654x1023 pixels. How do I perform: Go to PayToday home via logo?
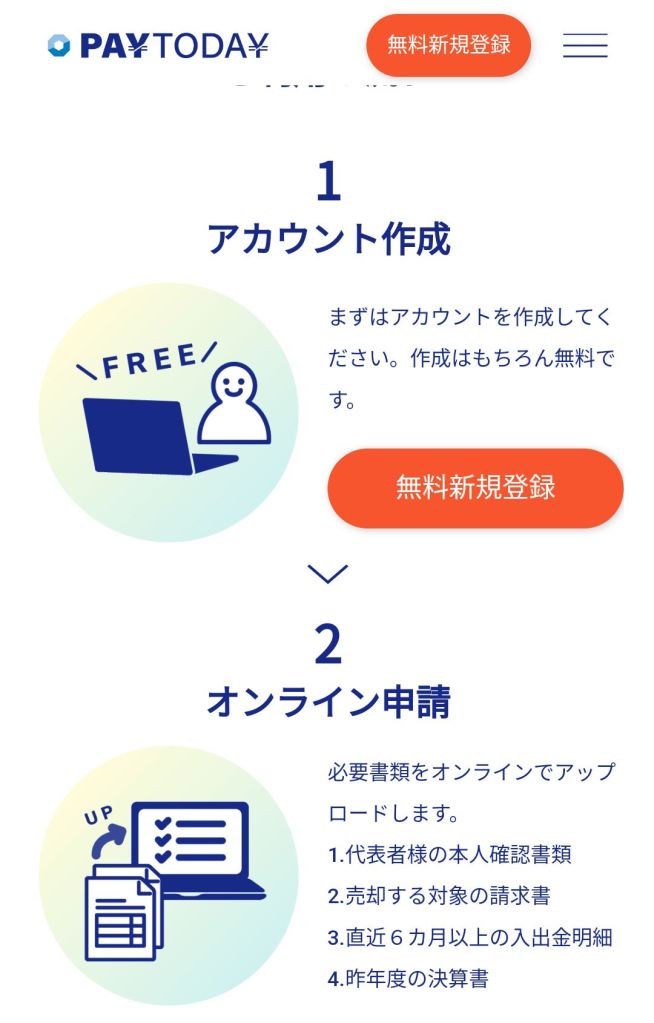click(x=158, y=46)
